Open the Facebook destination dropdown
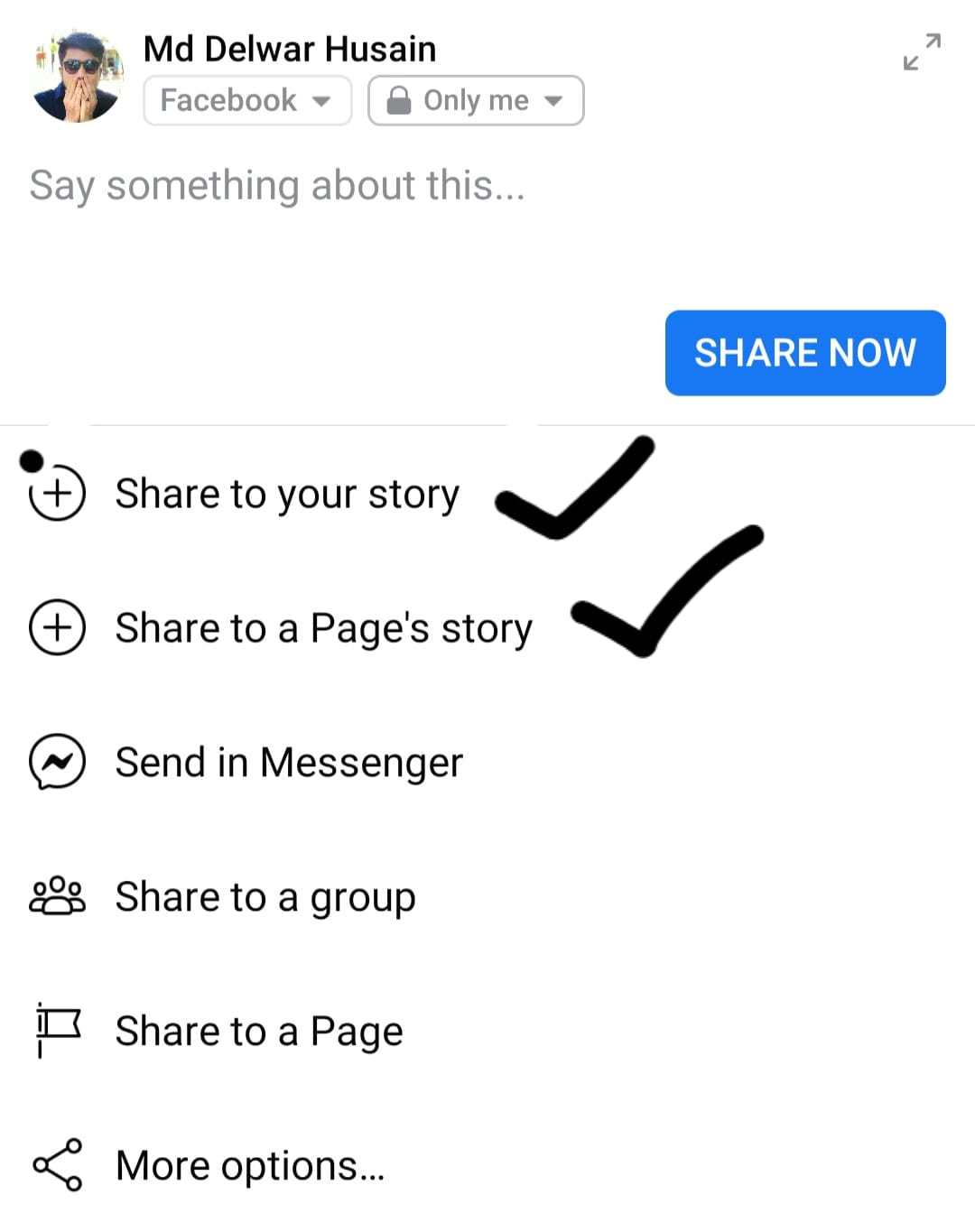 pyautogui.click(x=246, y=100)
